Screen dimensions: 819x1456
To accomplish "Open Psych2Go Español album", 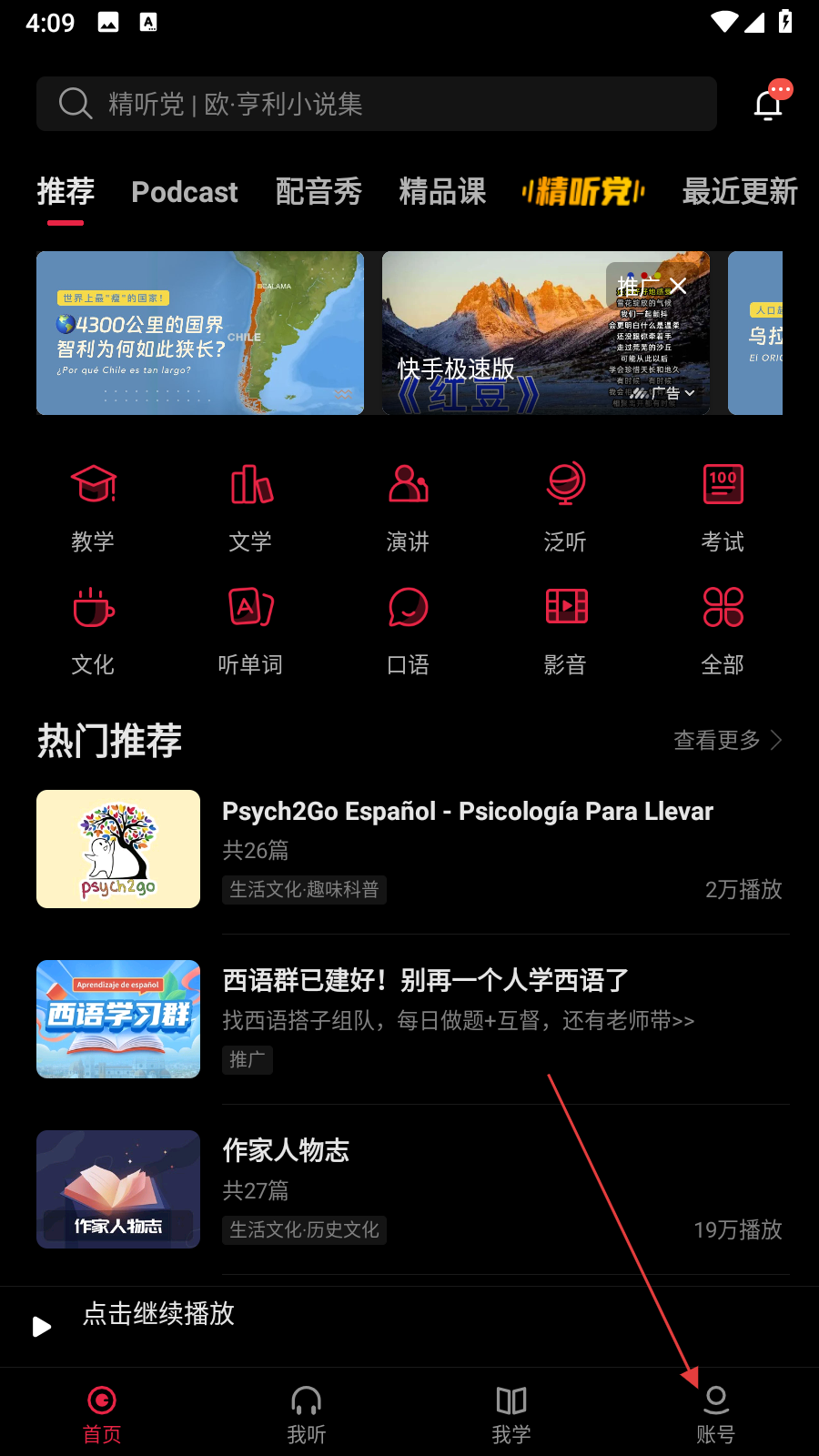I will tap(468, 812).
